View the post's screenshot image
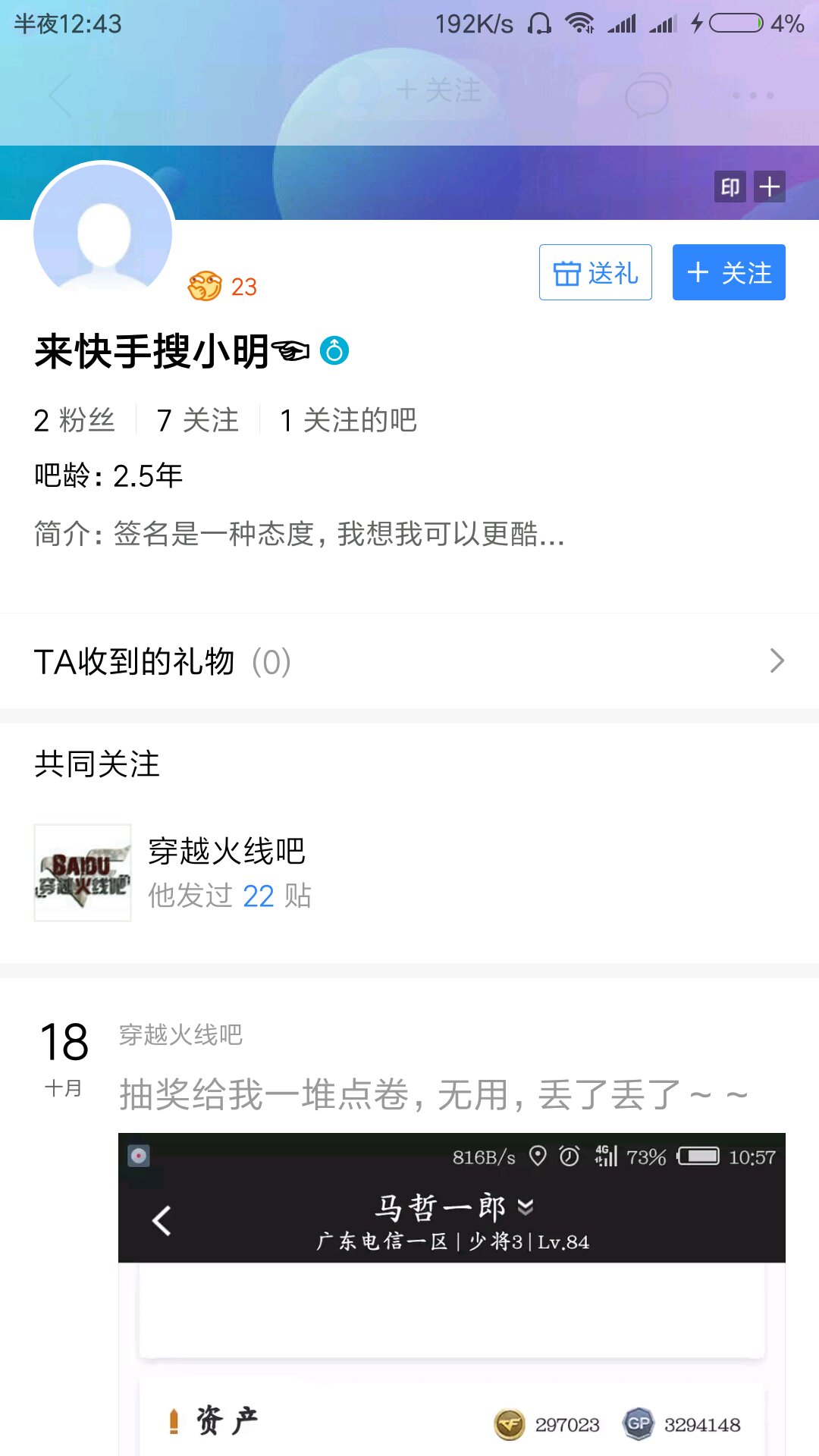819x1456 pixels. tap(452, 1294)
